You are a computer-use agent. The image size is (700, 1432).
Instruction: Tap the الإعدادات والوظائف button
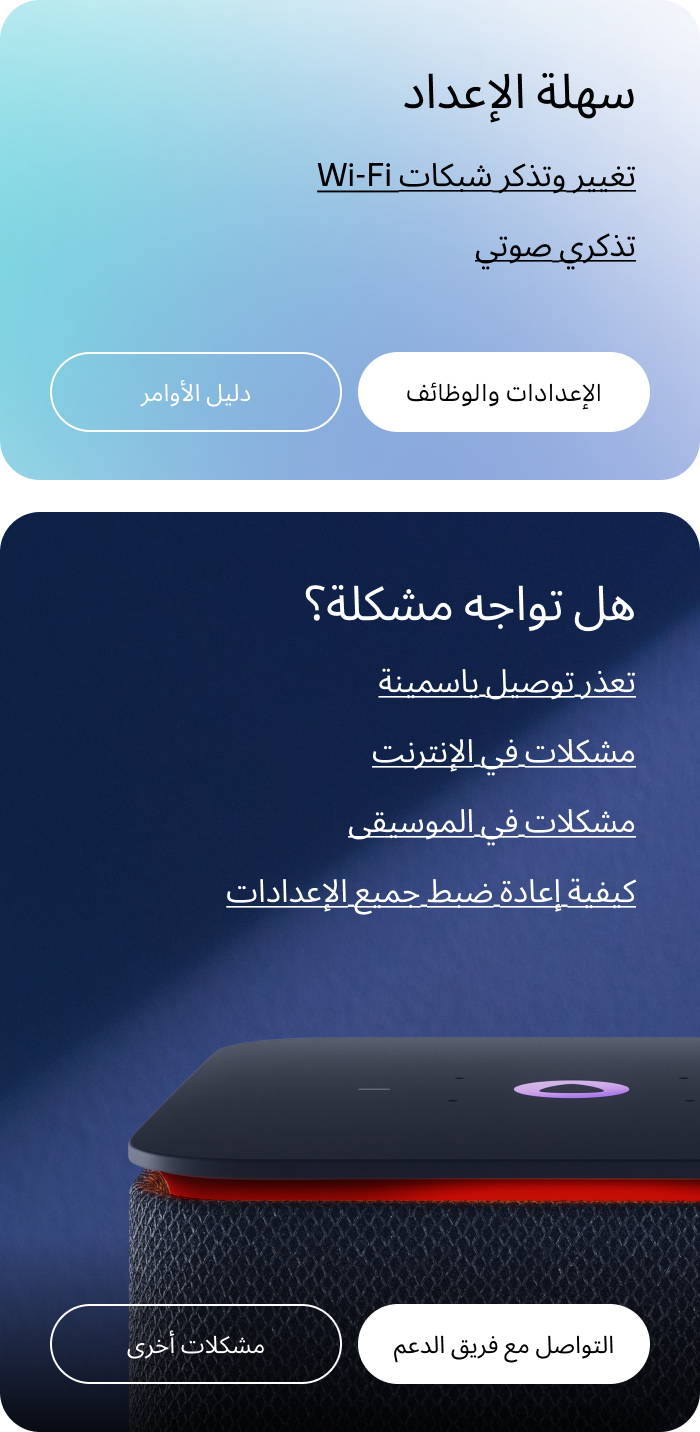[504, 392]
